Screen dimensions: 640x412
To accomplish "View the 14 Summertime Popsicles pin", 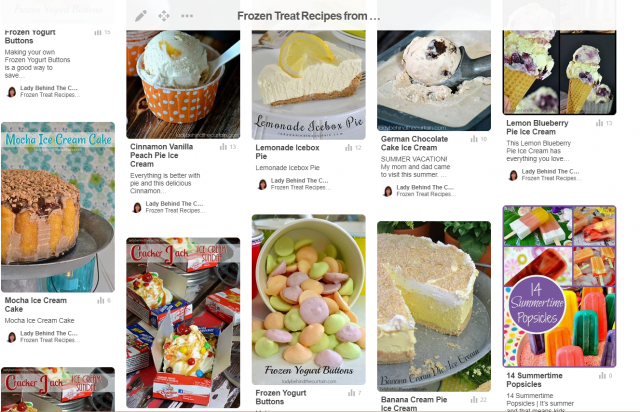I will tap(559, 287).
